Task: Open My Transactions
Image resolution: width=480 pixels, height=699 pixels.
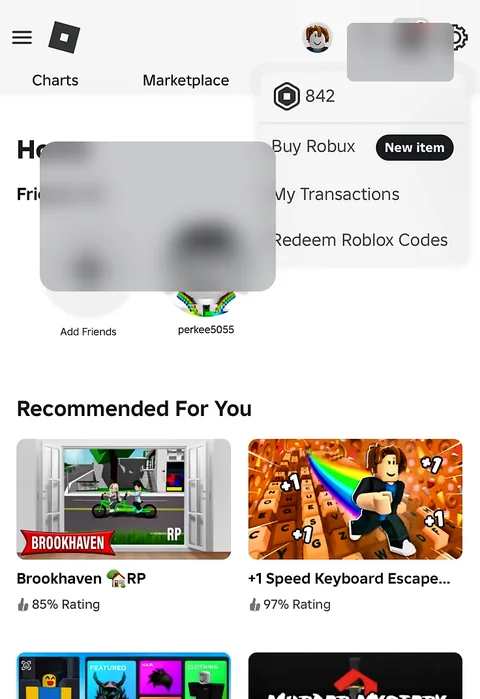Action: 337,194
